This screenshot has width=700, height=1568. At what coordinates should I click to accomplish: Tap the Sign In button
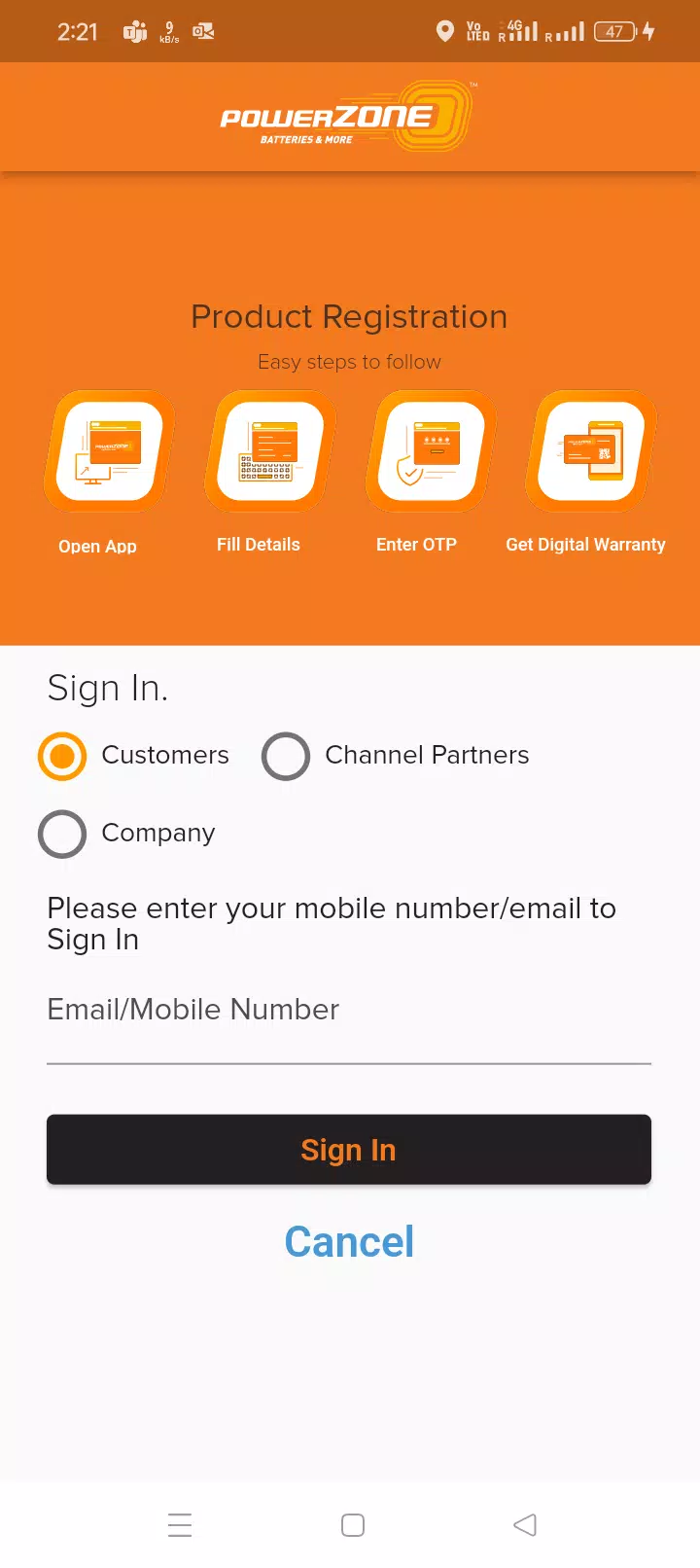click(348, 1150)
